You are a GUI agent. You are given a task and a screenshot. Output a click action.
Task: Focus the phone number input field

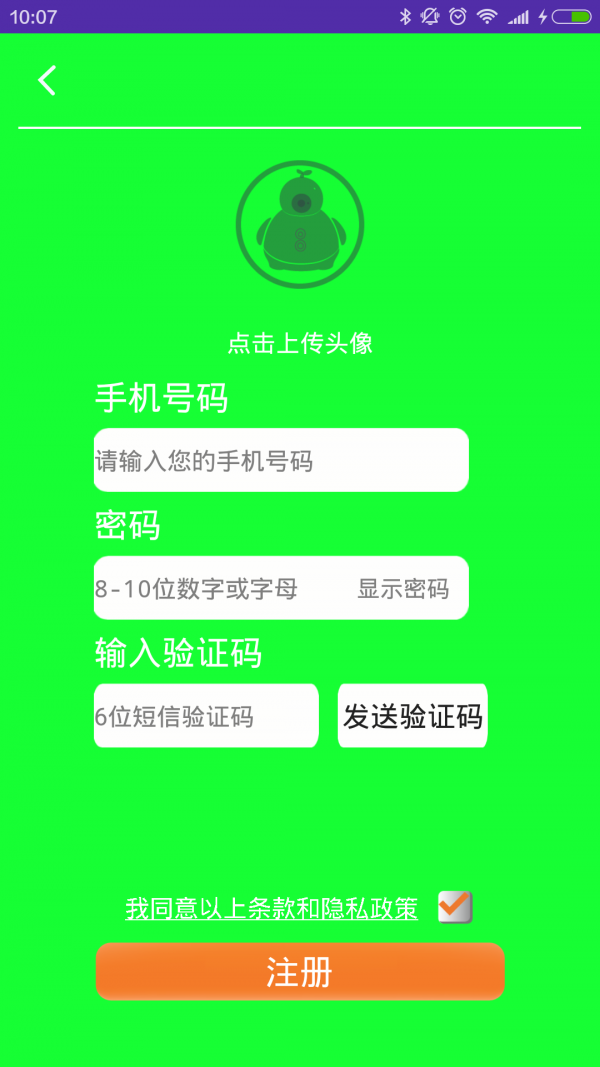[281, 461]
